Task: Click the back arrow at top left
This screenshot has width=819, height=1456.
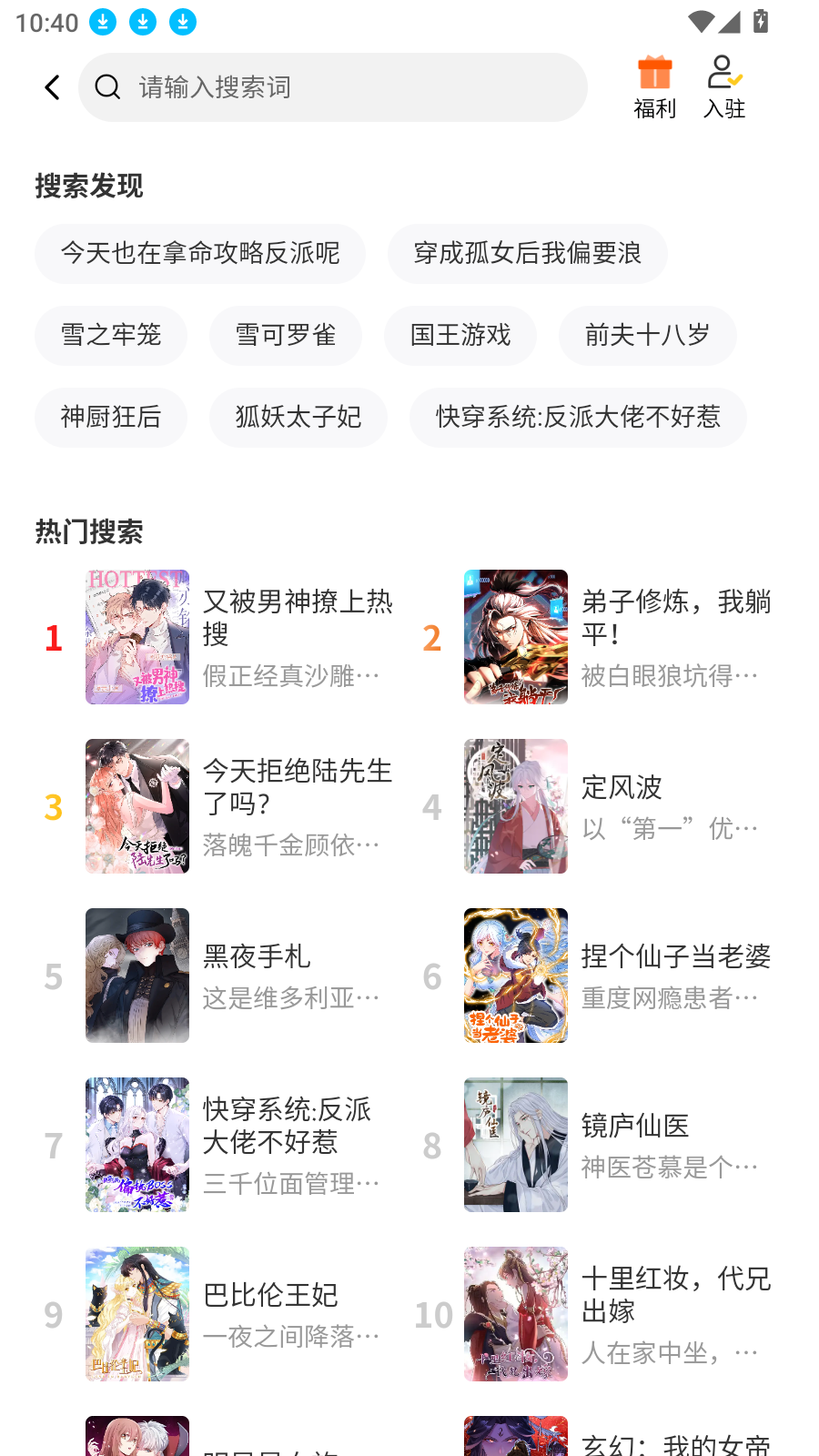Action: [52, 86]
